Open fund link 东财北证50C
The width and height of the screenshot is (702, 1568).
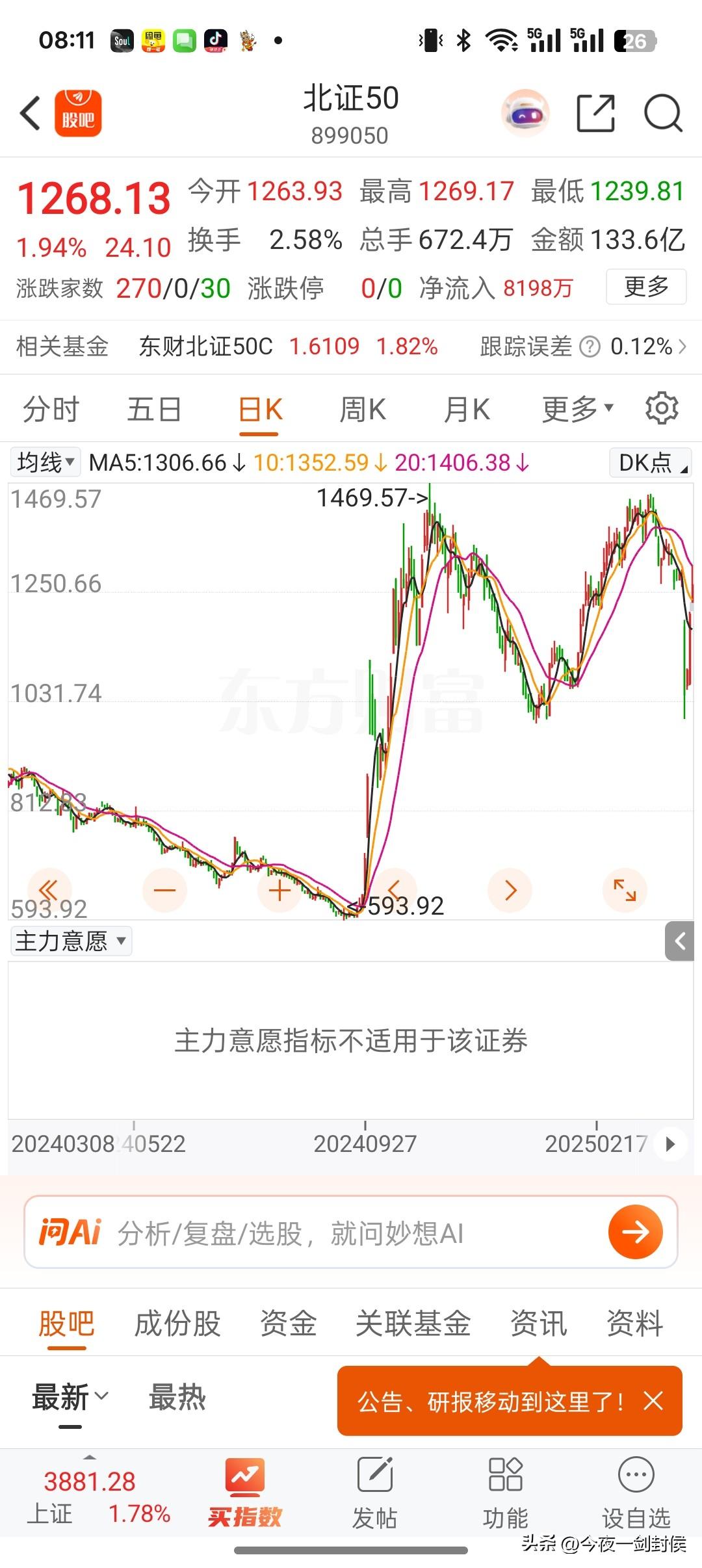207,347
